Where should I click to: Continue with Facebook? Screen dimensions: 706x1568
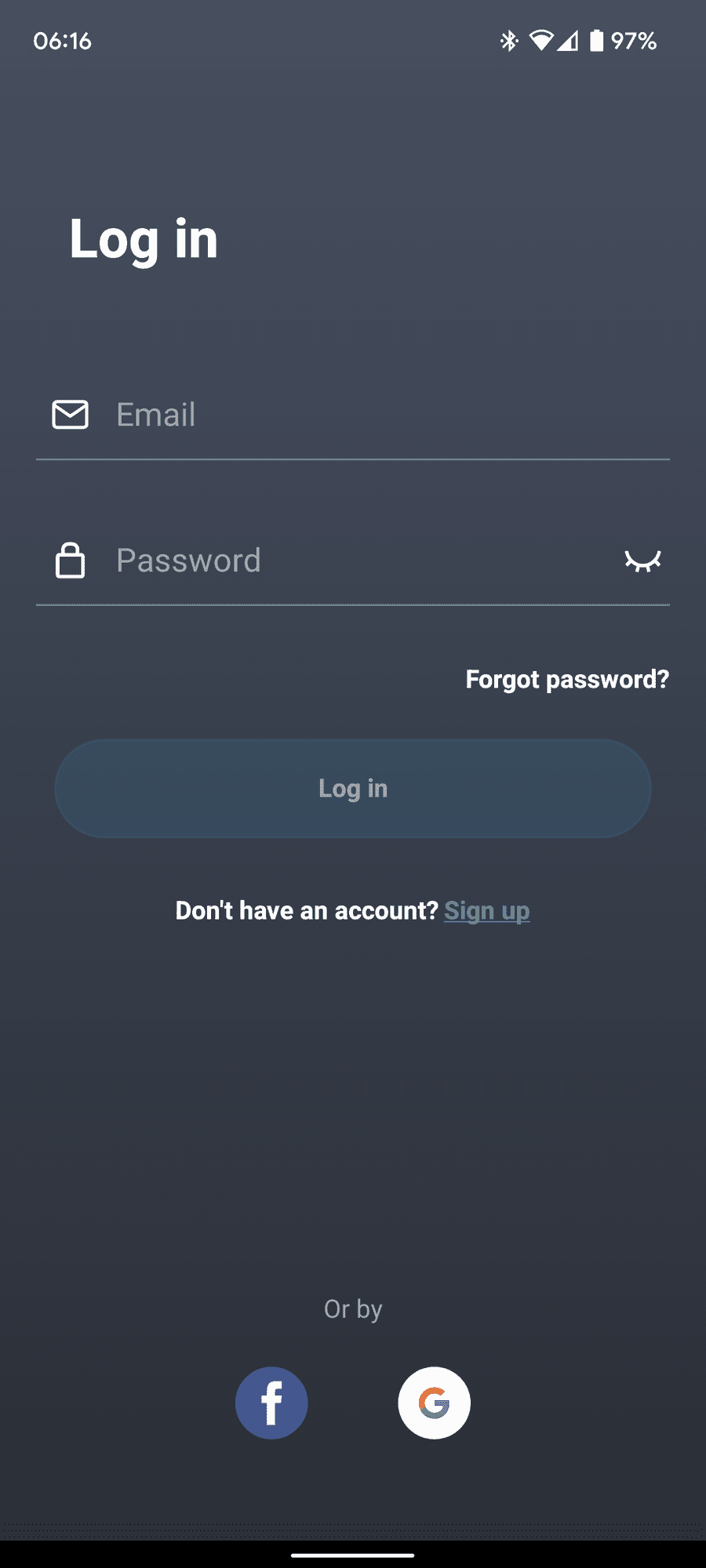[x=271, y=1403]
